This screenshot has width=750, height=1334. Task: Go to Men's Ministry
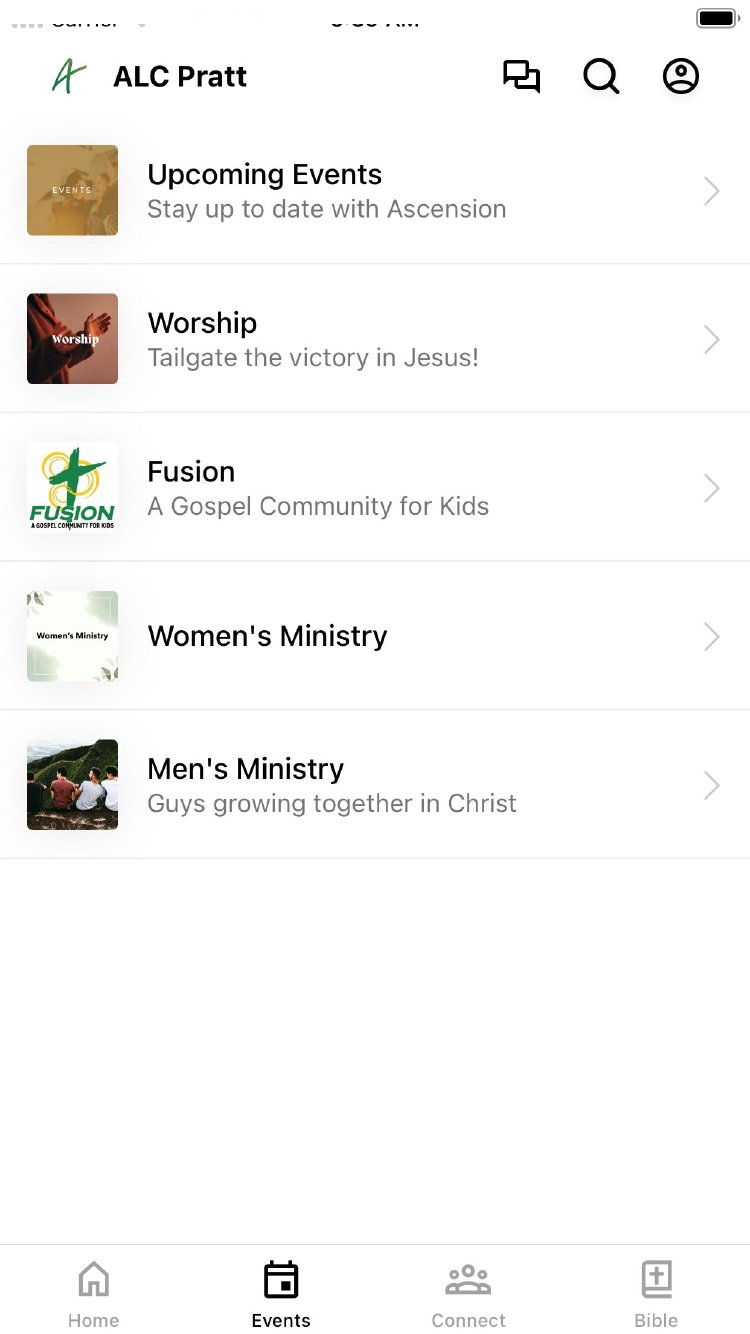pos(375,785)
